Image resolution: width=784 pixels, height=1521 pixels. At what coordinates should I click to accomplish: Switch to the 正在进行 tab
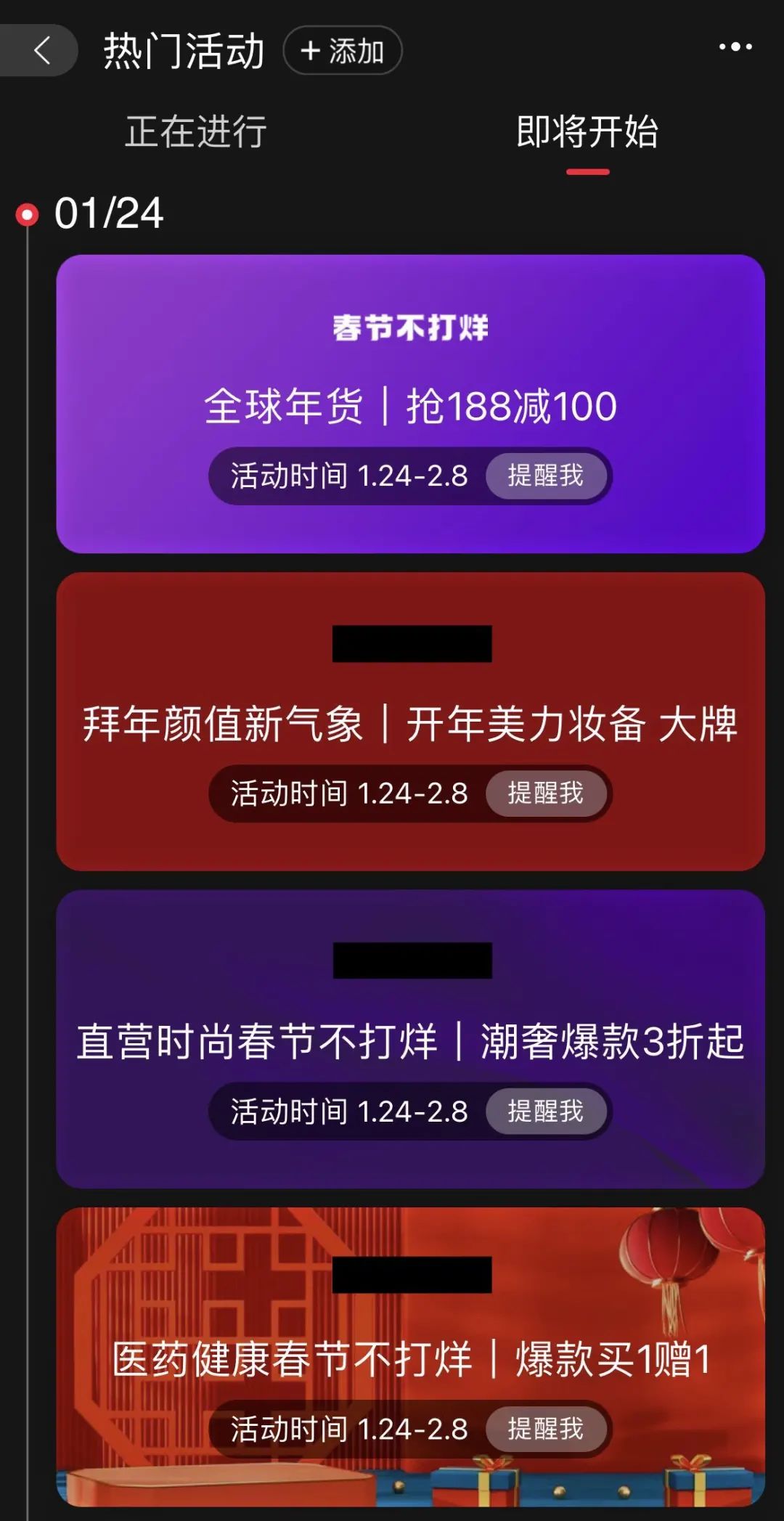tap(196, 132)
